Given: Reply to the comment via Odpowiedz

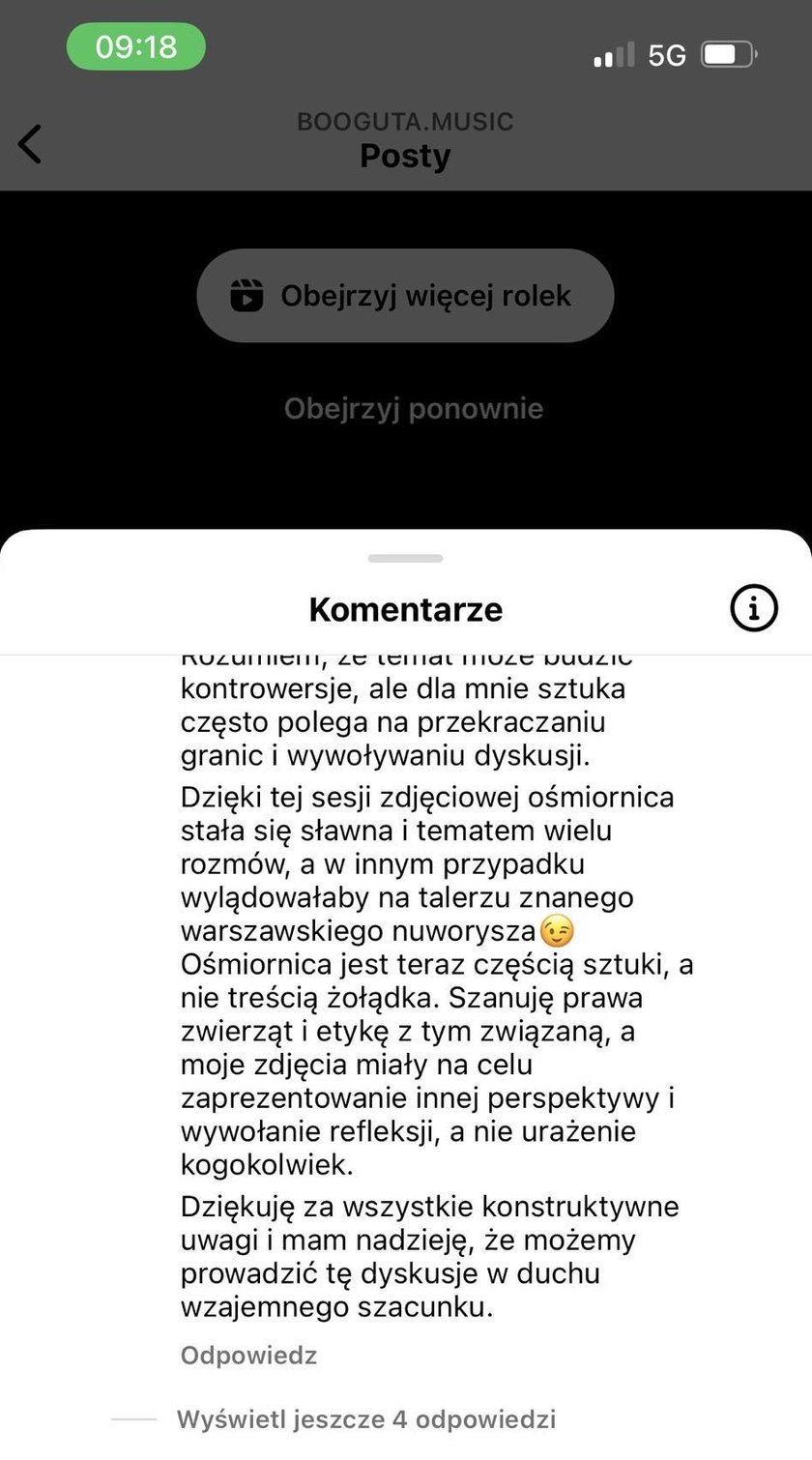Looking at the screenshot, I should pos(248,1356).
